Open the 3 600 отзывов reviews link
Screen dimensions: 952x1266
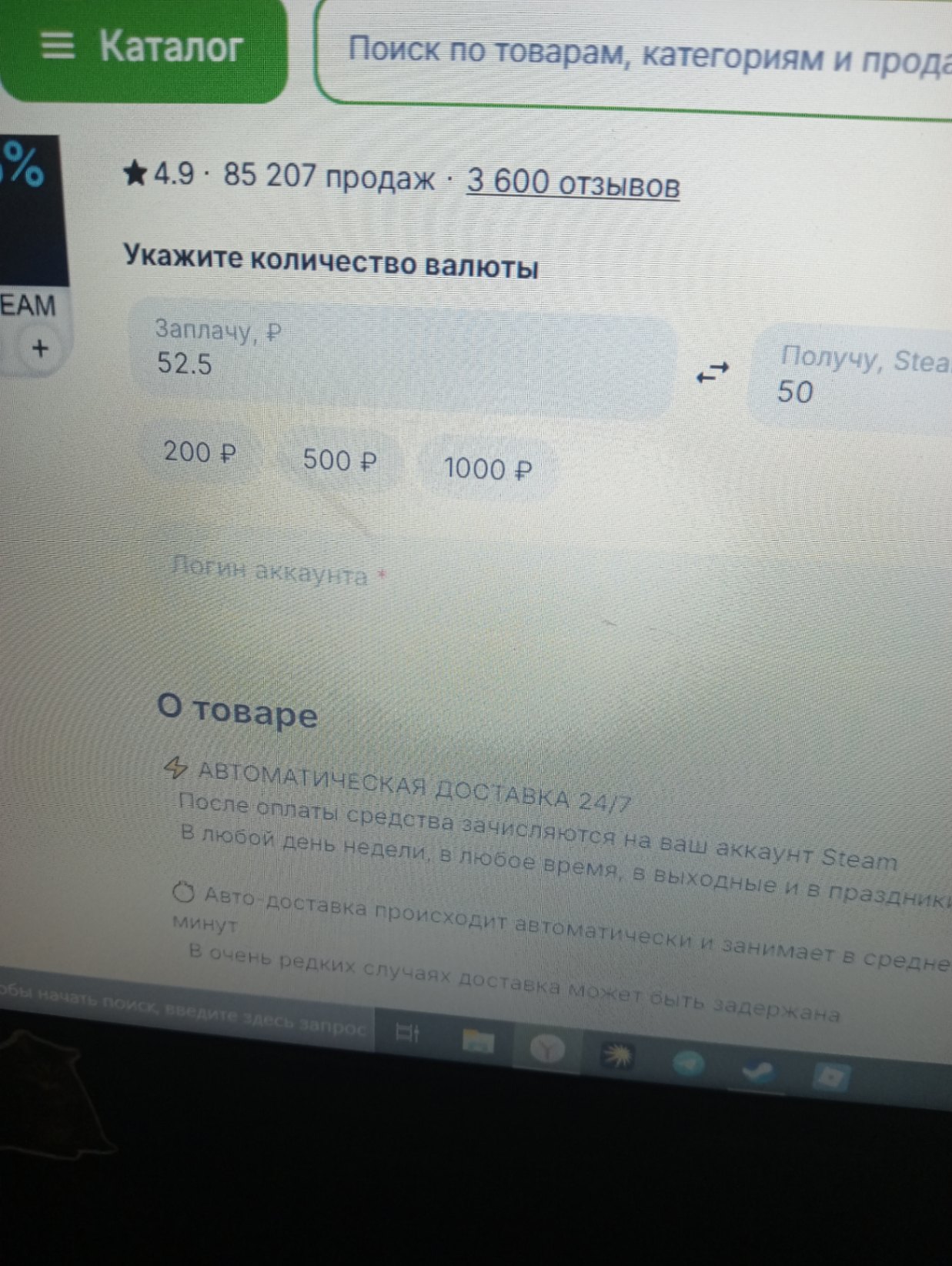[x=573, y=183]
